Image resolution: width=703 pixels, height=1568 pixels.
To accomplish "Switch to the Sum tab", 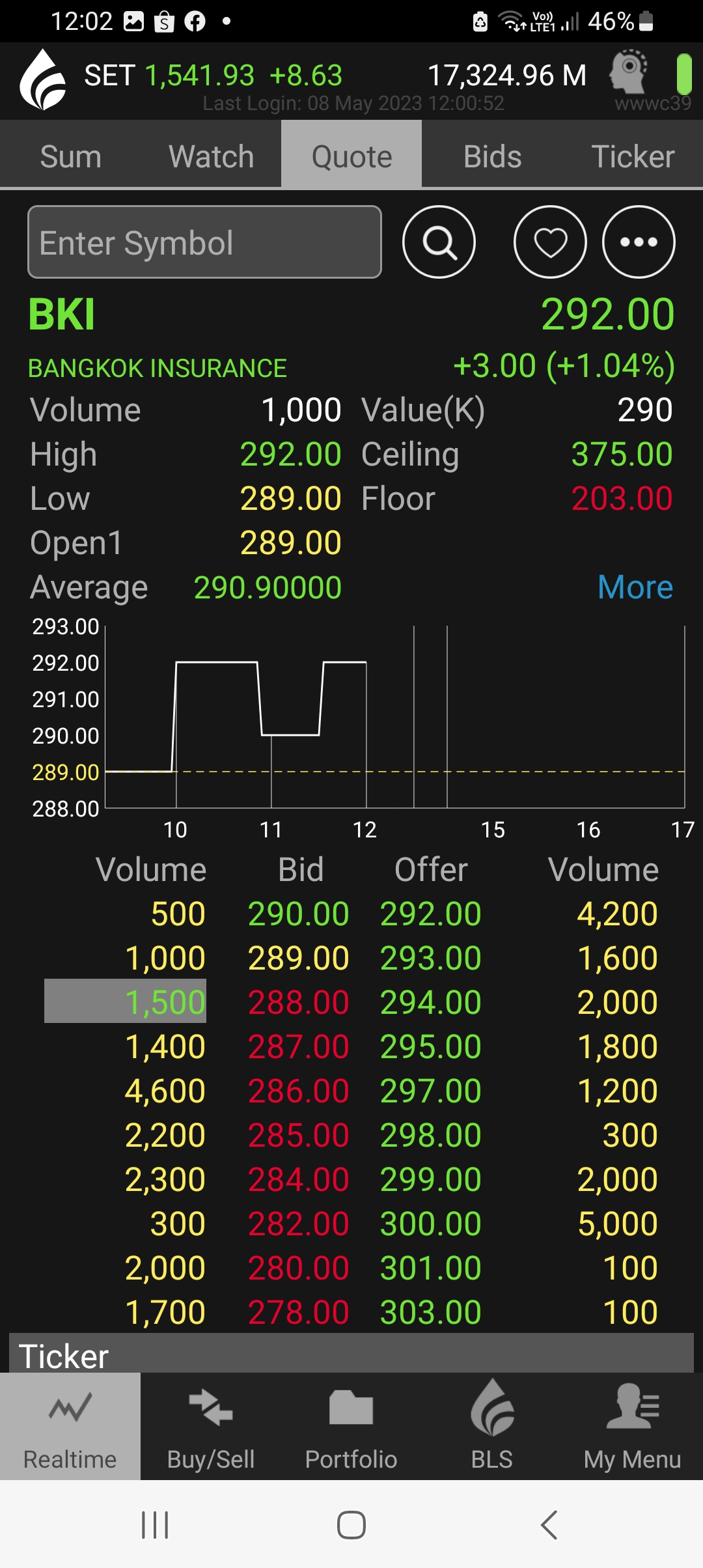I will [70, 156].
